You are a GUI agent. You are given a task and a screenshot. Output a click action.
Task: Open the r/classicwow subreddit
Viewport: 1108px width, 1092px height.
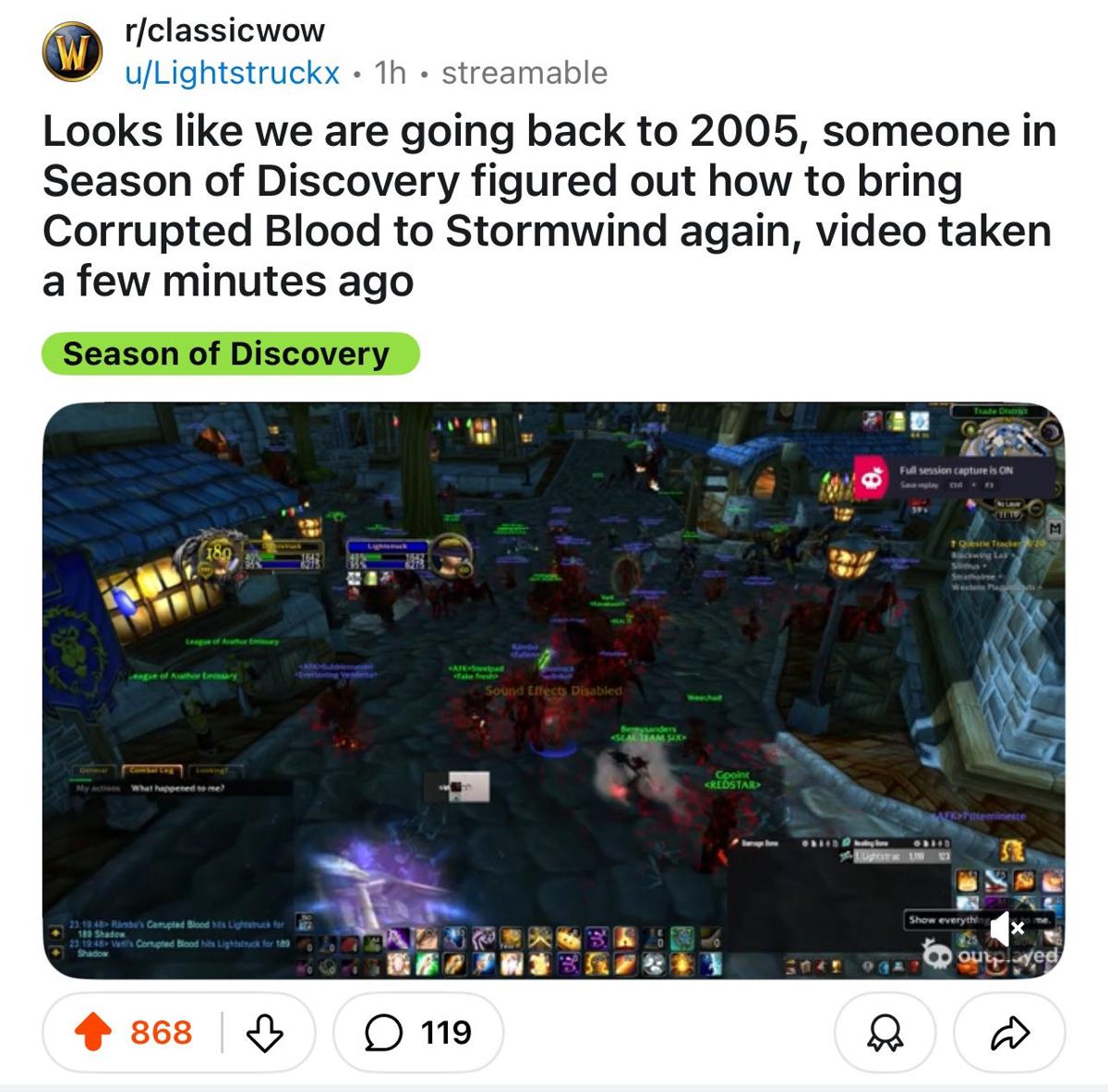pyautogui.click(x=224, y=30)
